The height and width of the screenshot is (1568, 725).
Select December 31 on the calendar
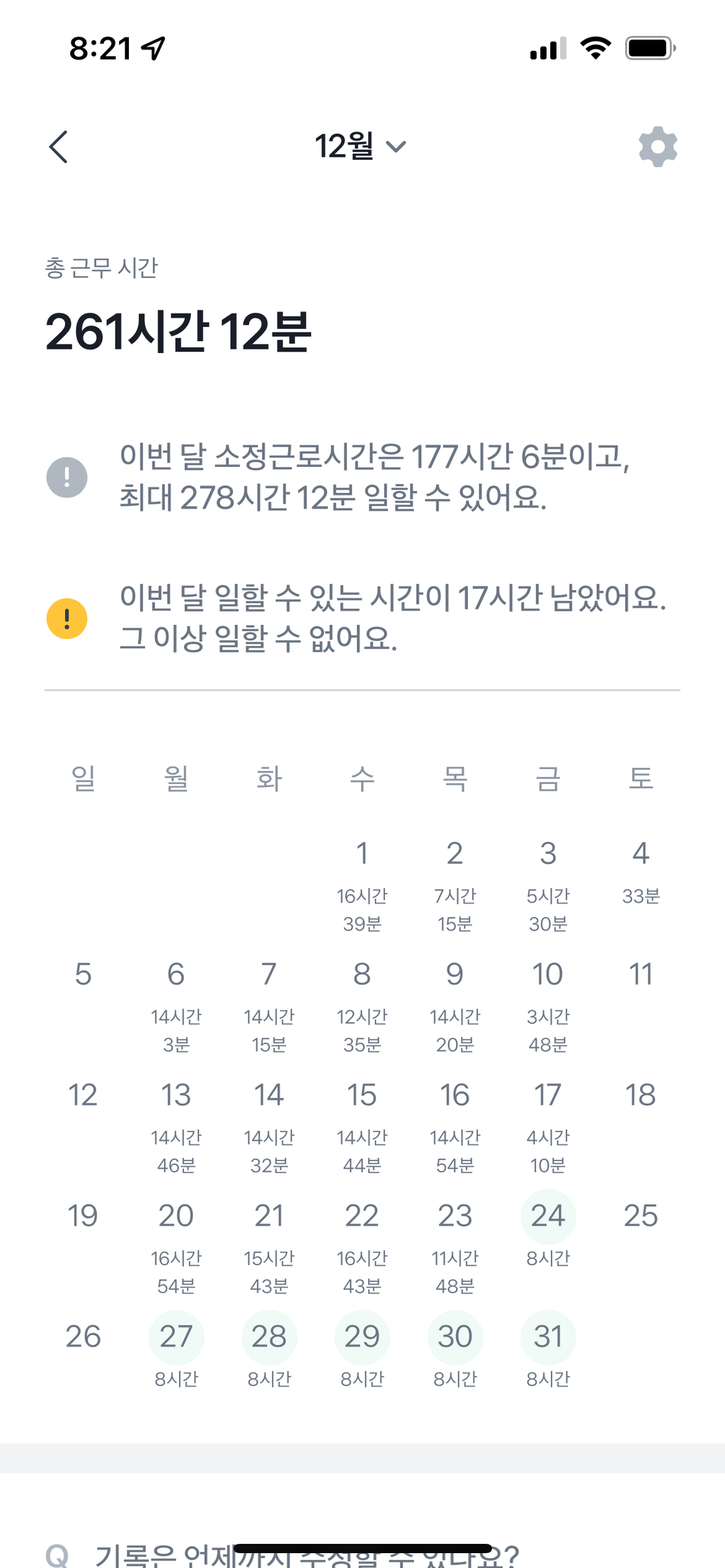click(548, 1337)
